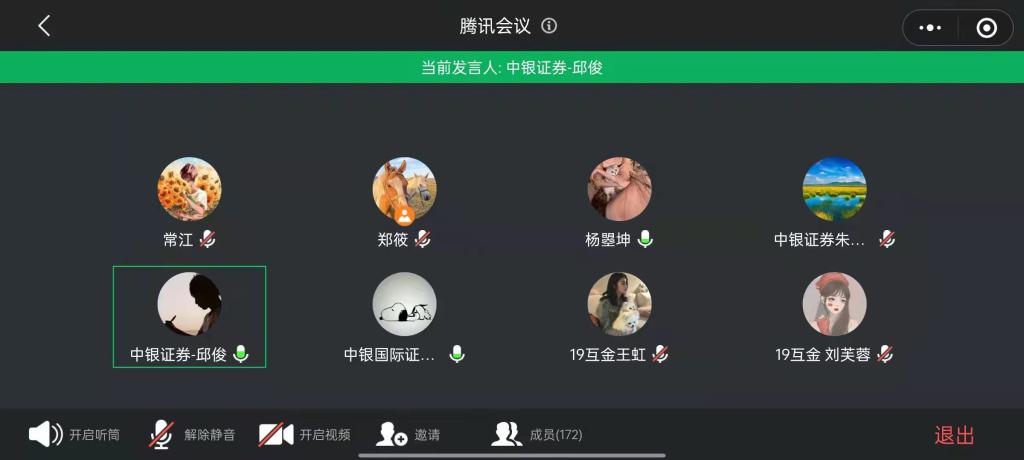Start camera with 开启视频

pyautogui.click(x=304, y=434)
